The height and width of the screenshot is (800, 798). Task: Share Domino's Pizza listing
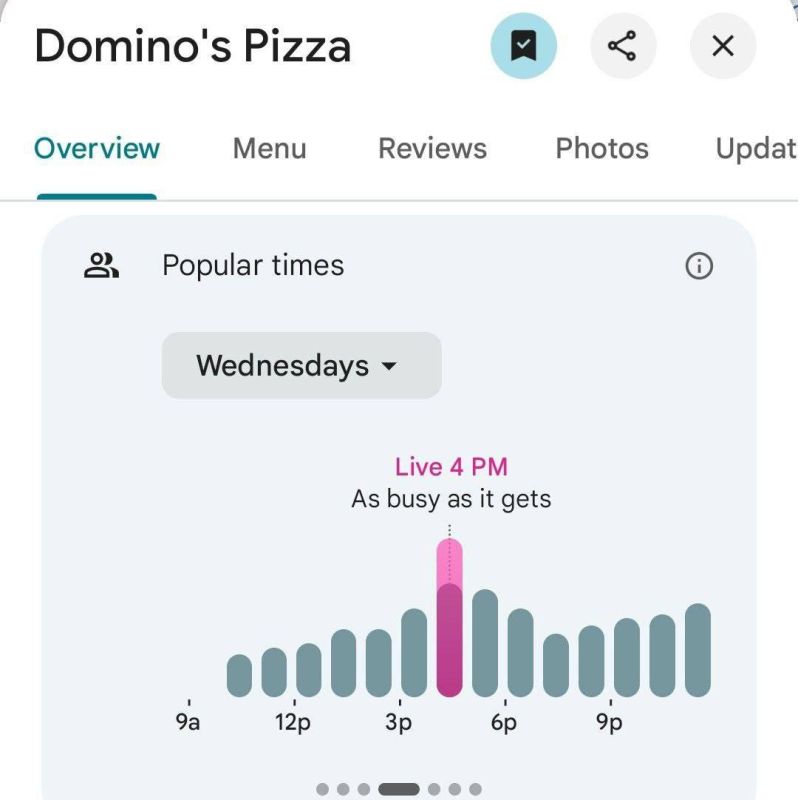coord(622,46)
